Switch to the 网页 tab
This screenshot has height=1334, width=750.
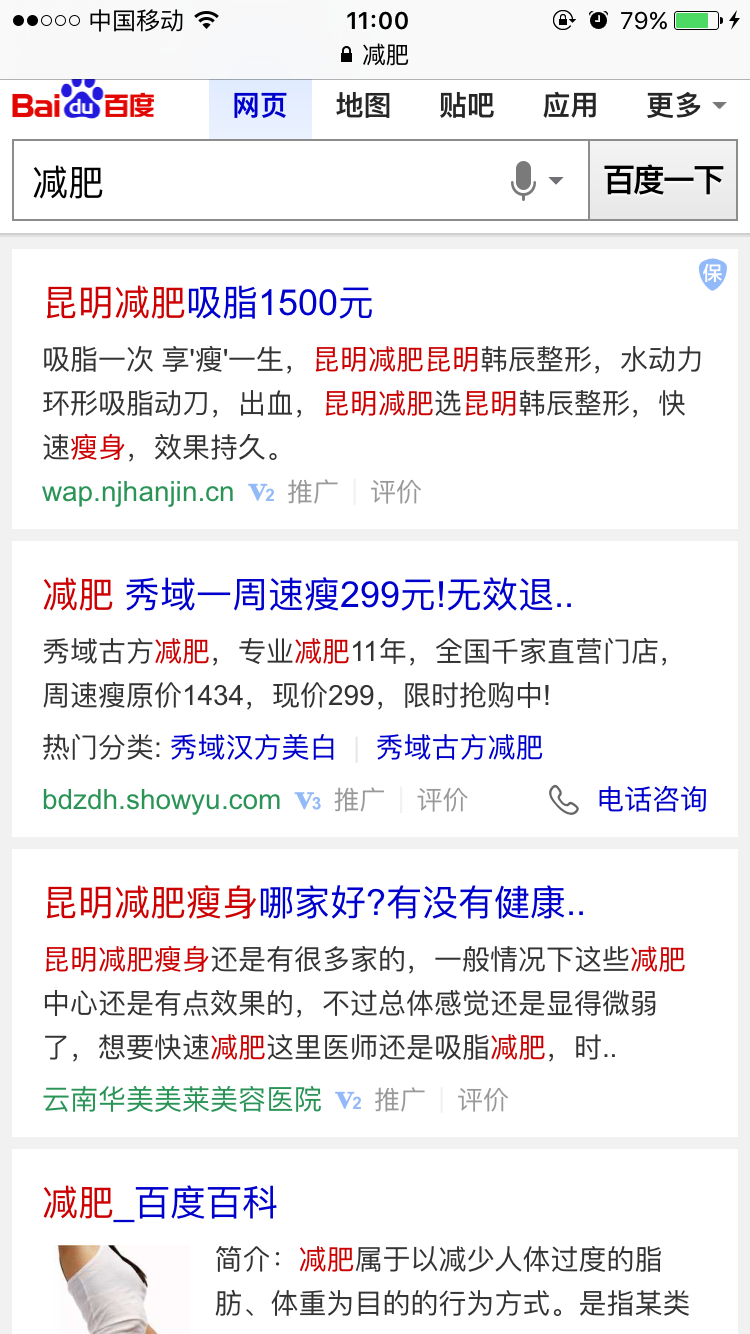[260, 106]
